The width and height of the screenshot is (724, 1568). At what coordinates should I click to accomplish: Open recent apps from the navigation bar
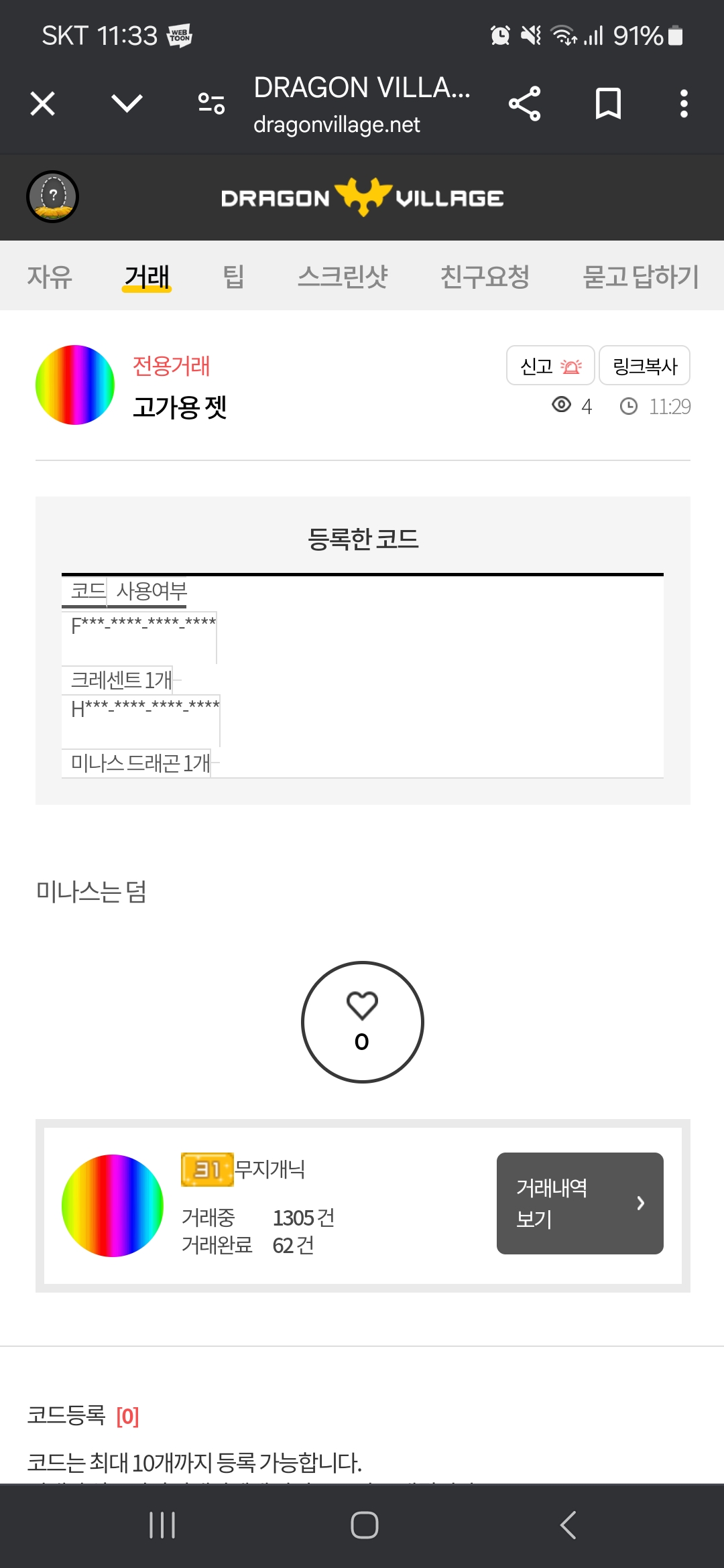pos(162,1526)
